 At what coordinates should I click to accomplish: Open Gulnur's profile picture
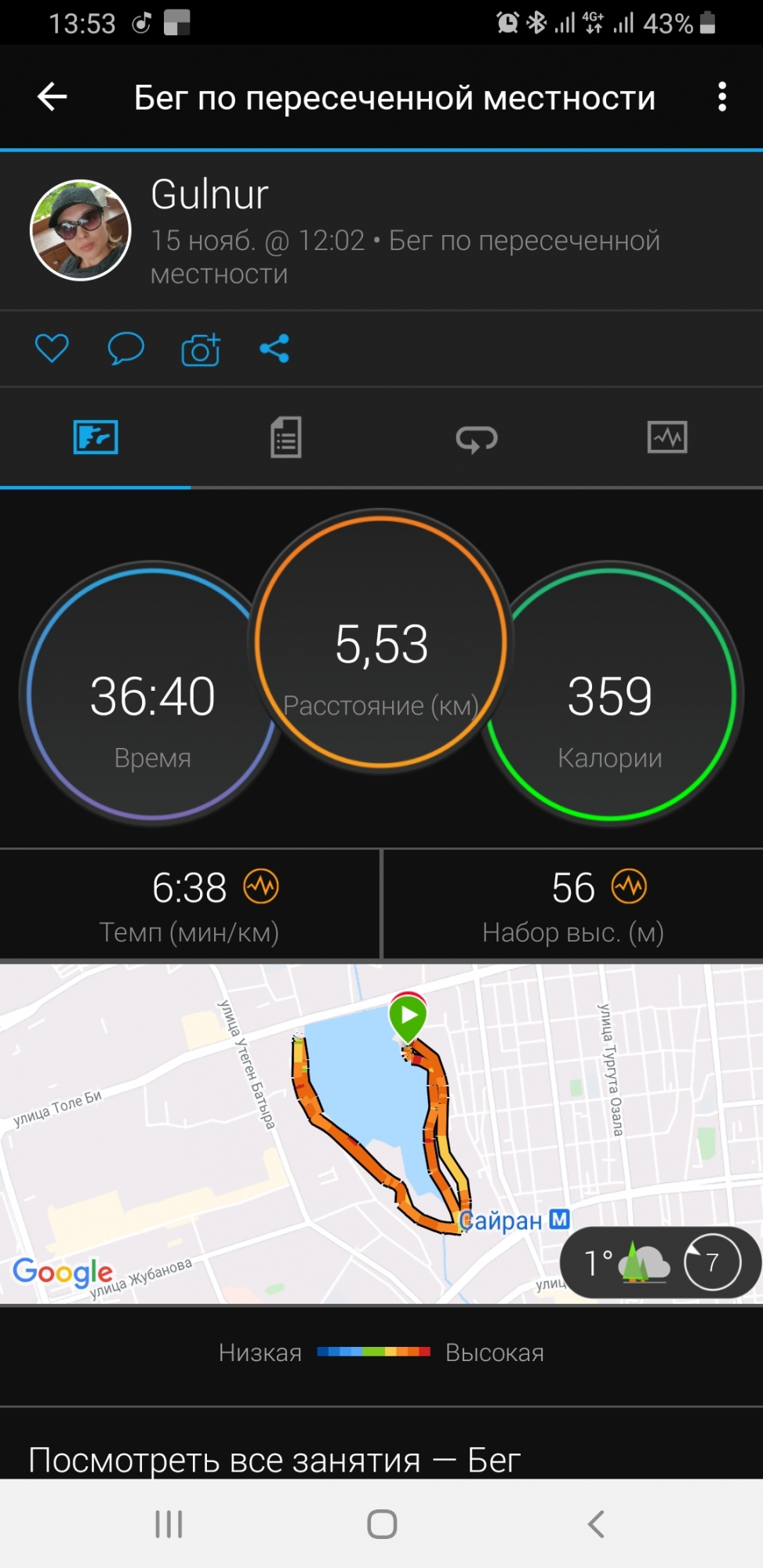pos(80,230)
